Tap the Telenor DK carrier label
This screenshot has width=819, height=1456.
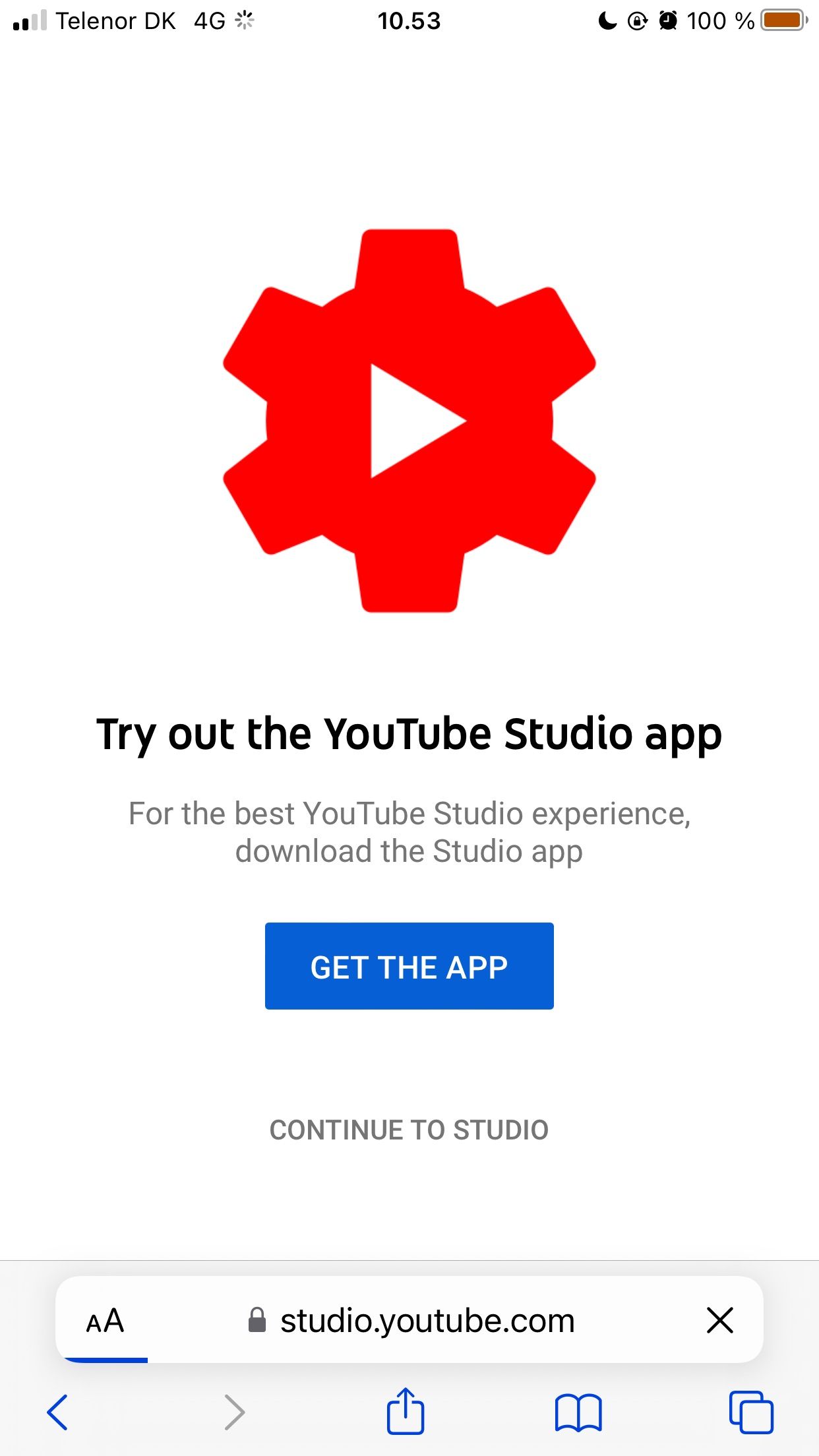click(x=116, y=20)
